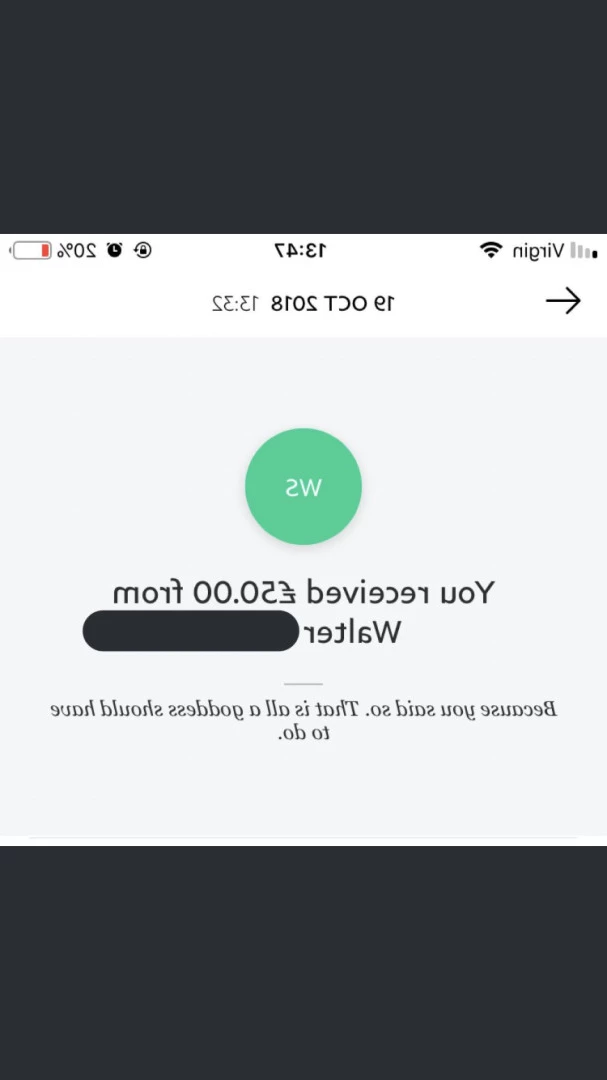Open the WS sender avatar
Image resolution: width=607 pixels, height=1080 pixels.
coord(303,486)
